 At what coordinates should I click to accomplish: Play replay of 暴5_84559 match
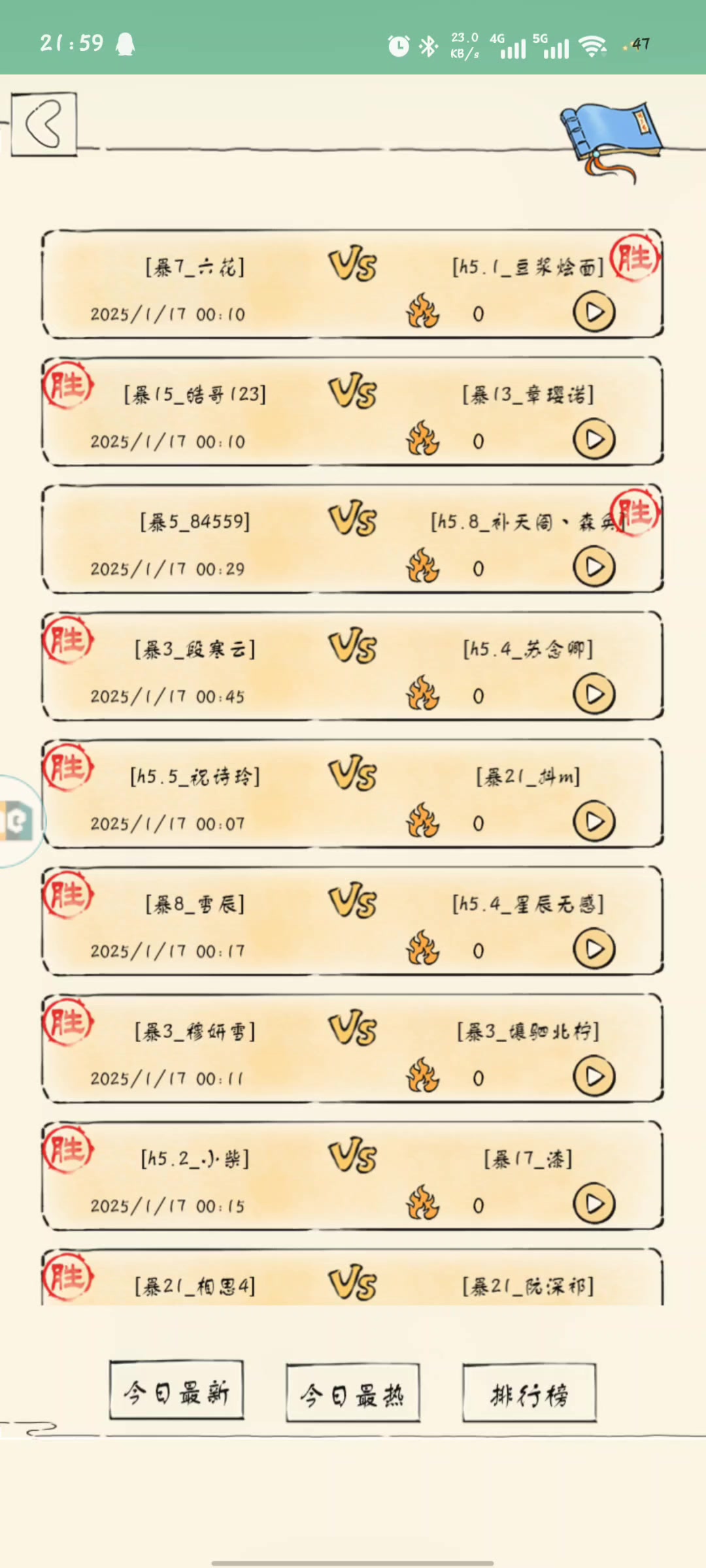594,568
